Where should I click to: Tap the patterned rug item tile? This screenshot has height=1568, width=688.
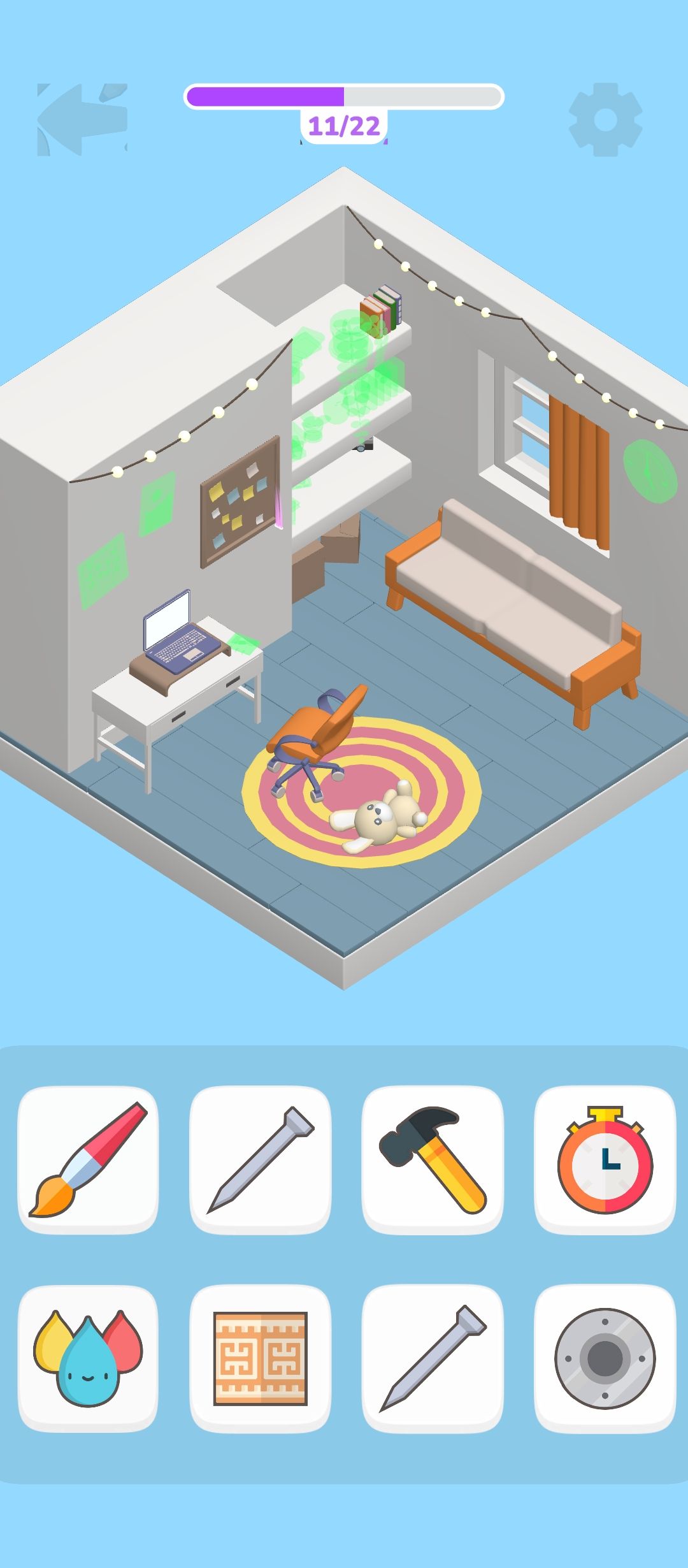tap(260, 1358)
